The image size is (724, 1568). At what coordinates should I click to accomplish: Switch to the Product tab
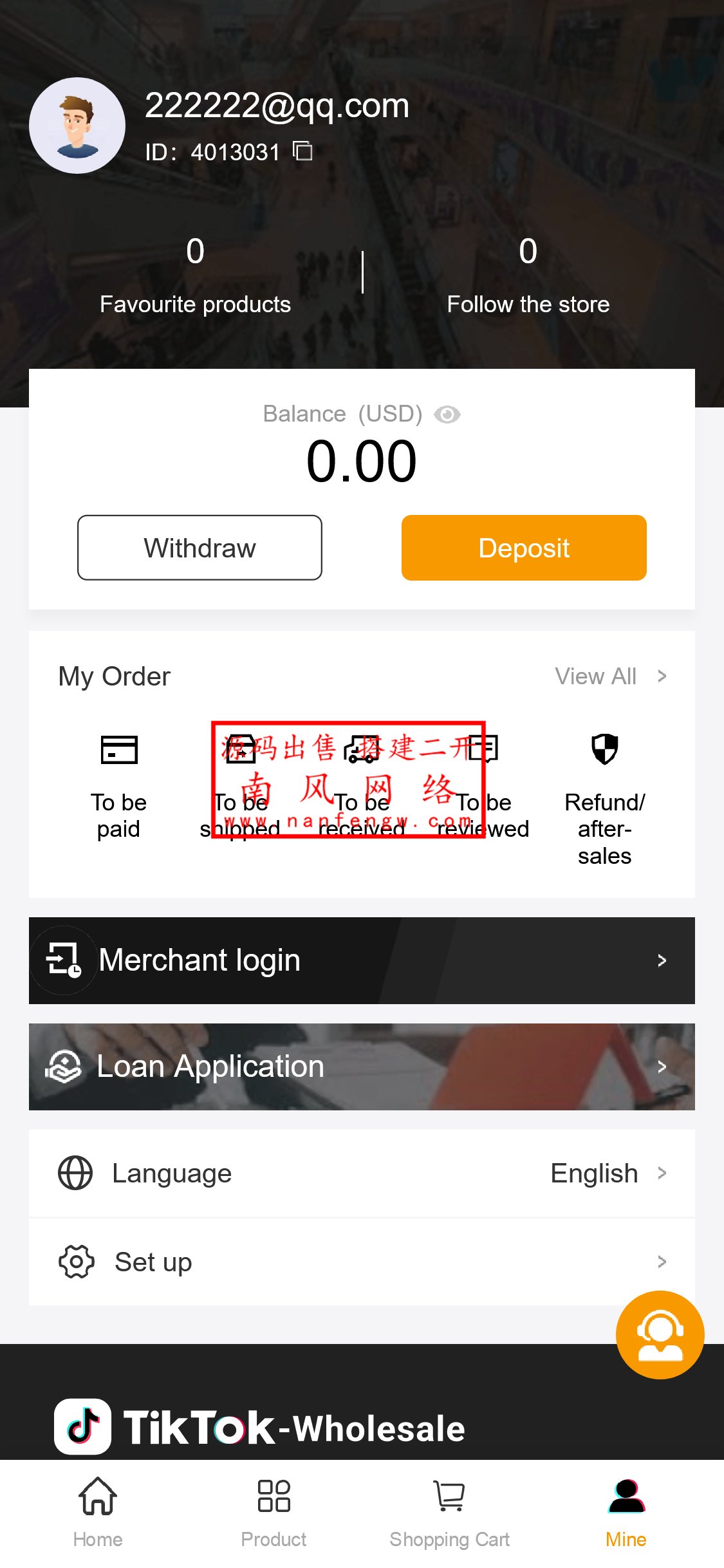(x=273, y=1514)
